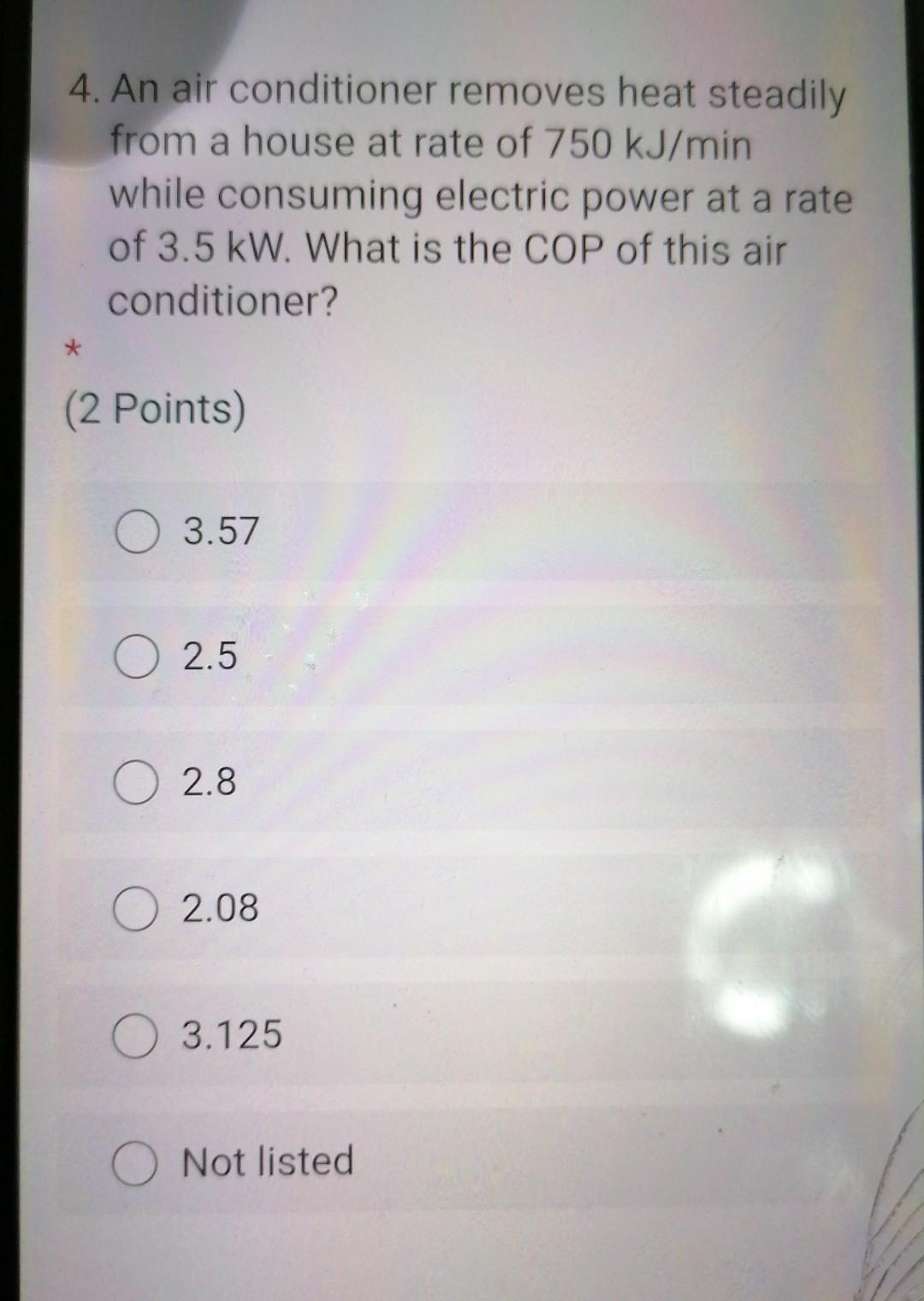Choose the Not listed option
This screenshot has width=924, height=1301.
point(137,1161)
